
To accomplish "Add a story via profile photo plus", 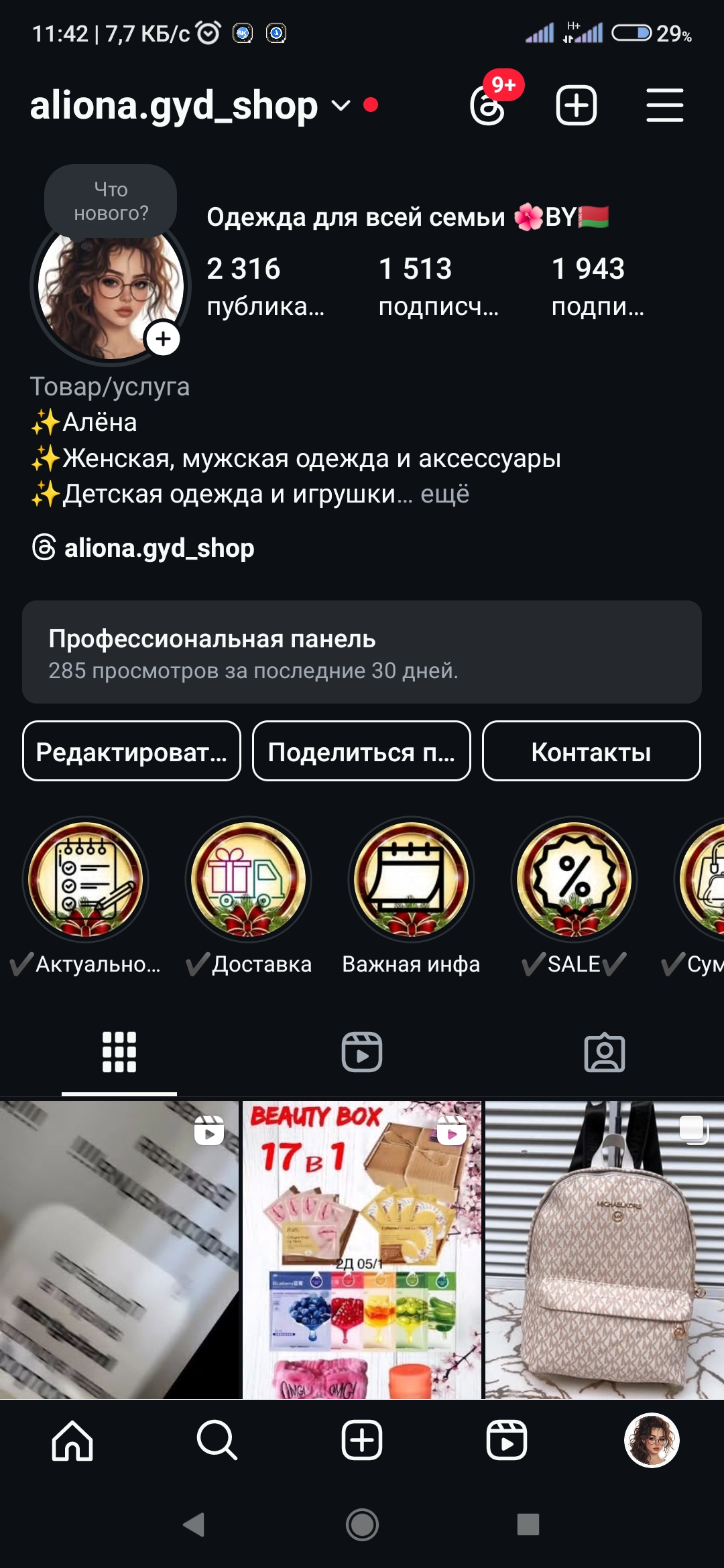I will click(163, 339).
